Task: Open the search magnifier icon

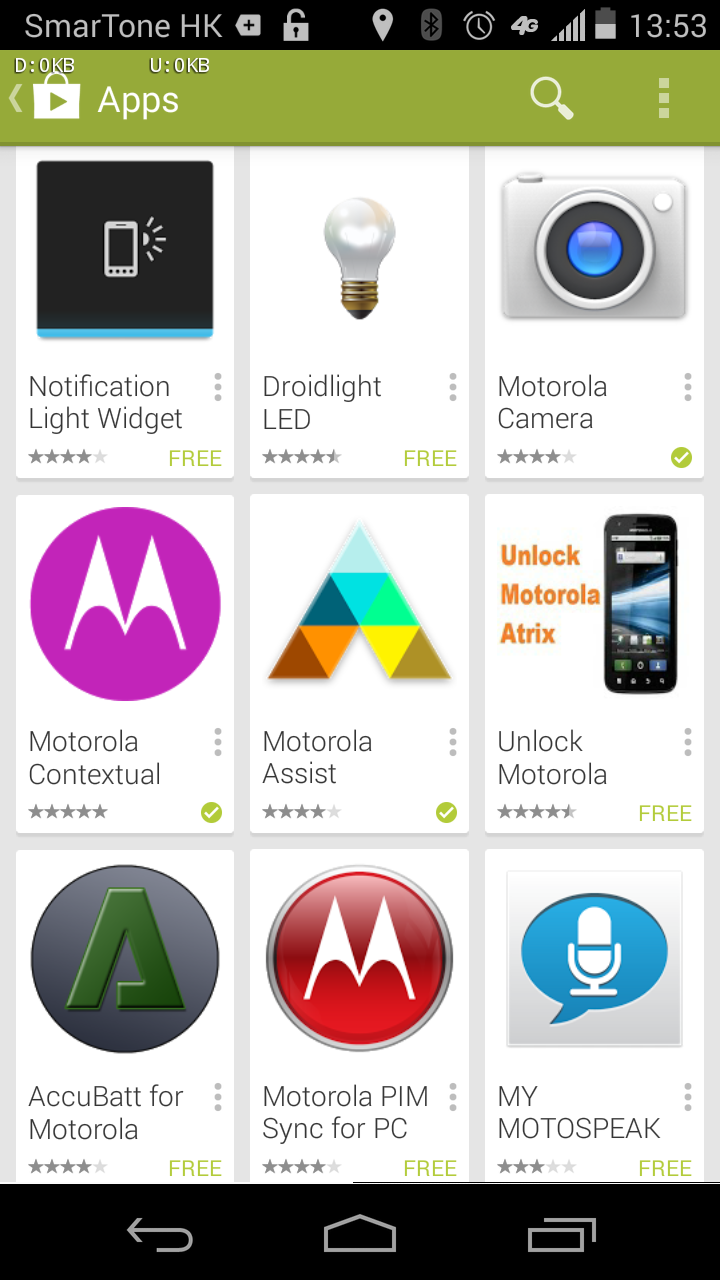Action: pyautogui.click(x=551, y=99)
